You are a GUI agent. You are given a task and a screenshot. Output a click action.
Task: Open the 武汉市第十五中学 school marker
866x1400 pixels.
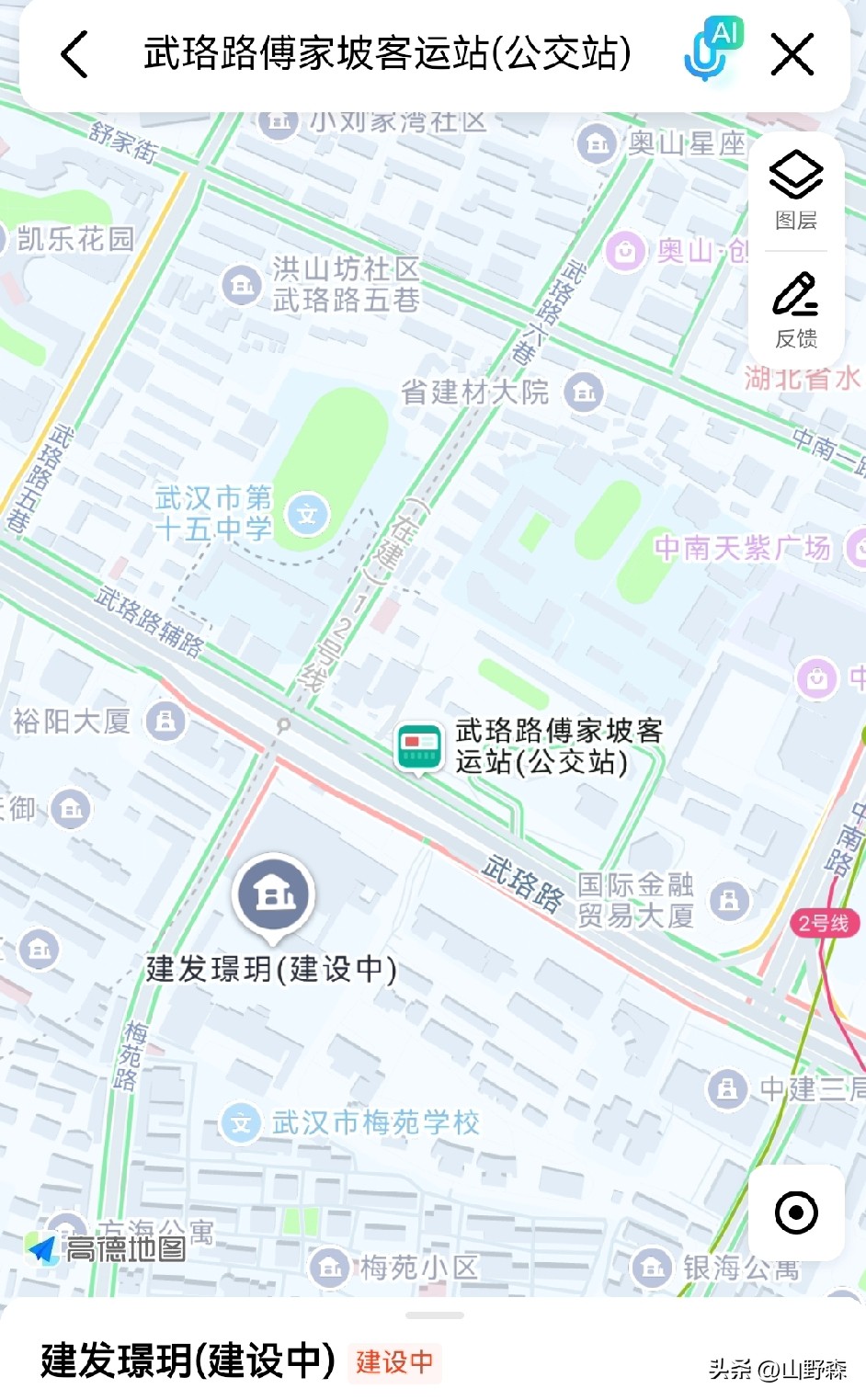[x=307, y=515]
